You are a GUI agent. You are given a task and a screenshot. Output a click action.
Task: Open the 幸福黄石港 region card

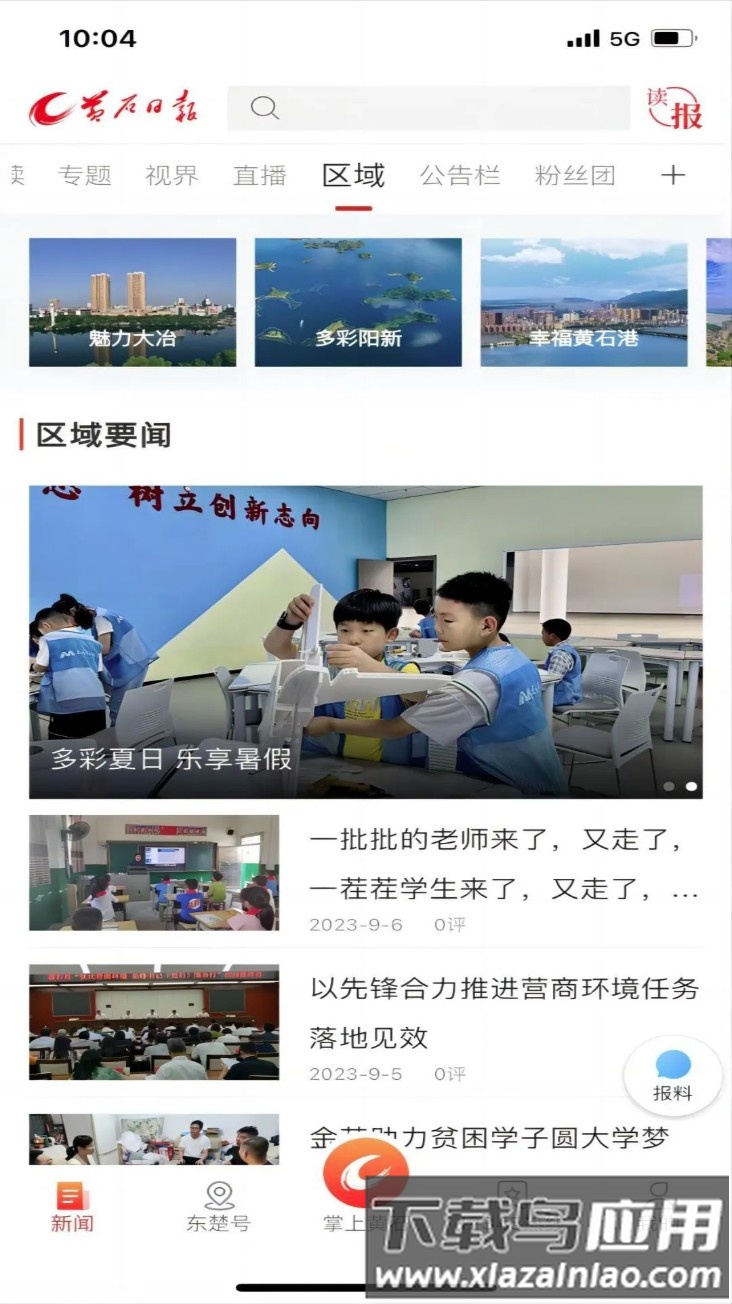coord(584,302)
